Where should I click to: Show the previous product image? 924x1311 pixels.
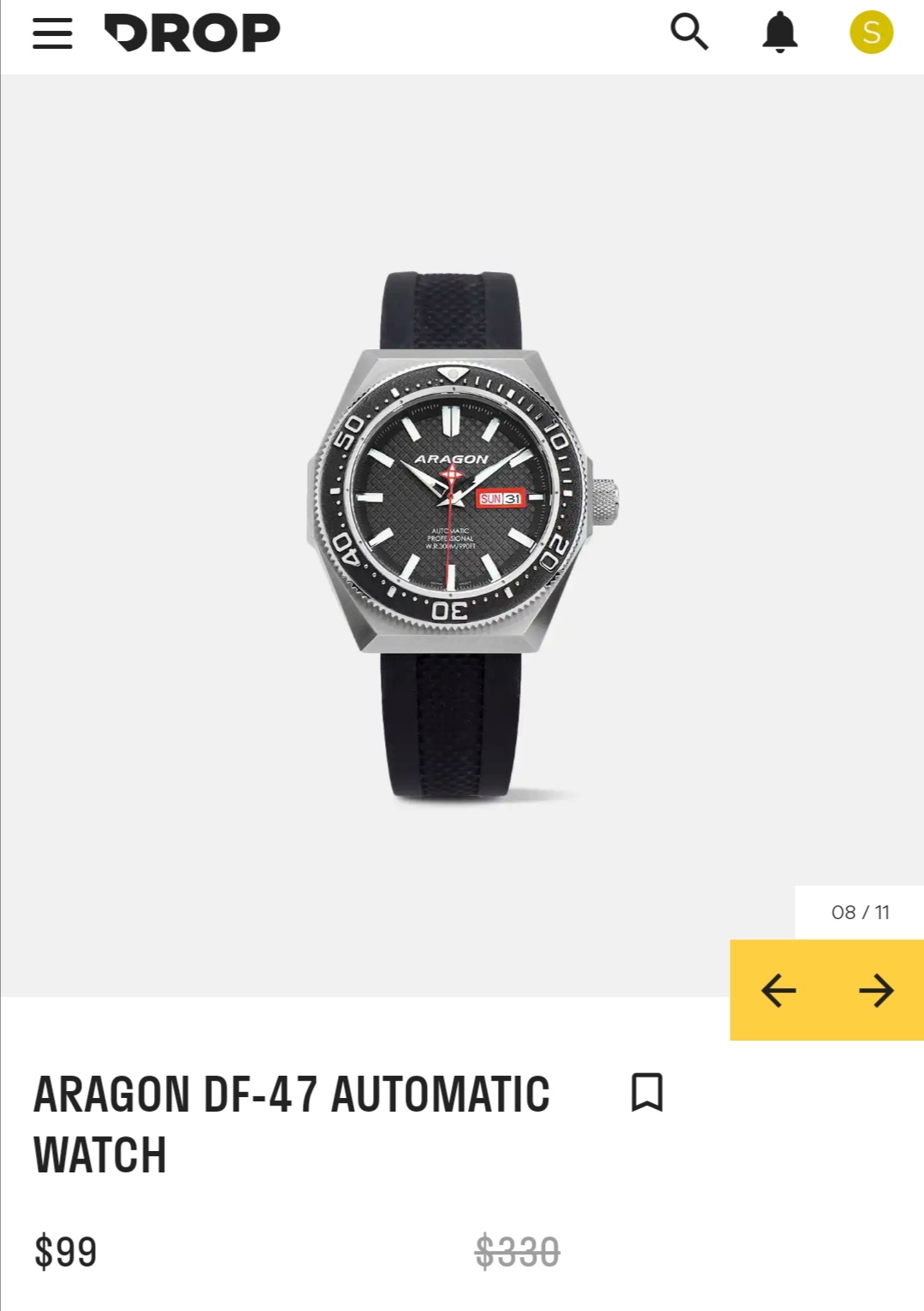point(779,991)
